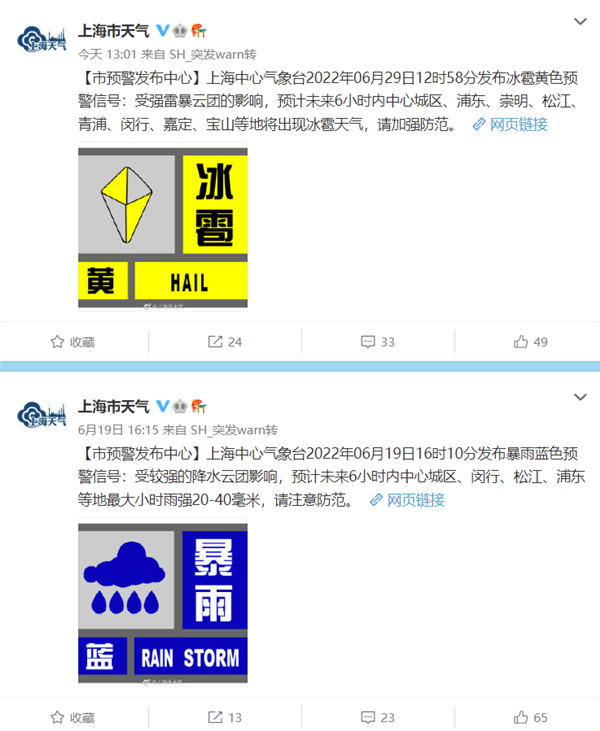The height and width of the screenshot is (731, 600).
Task: Open 网页链接 in the hail warning post
Action: coord(510,125)
